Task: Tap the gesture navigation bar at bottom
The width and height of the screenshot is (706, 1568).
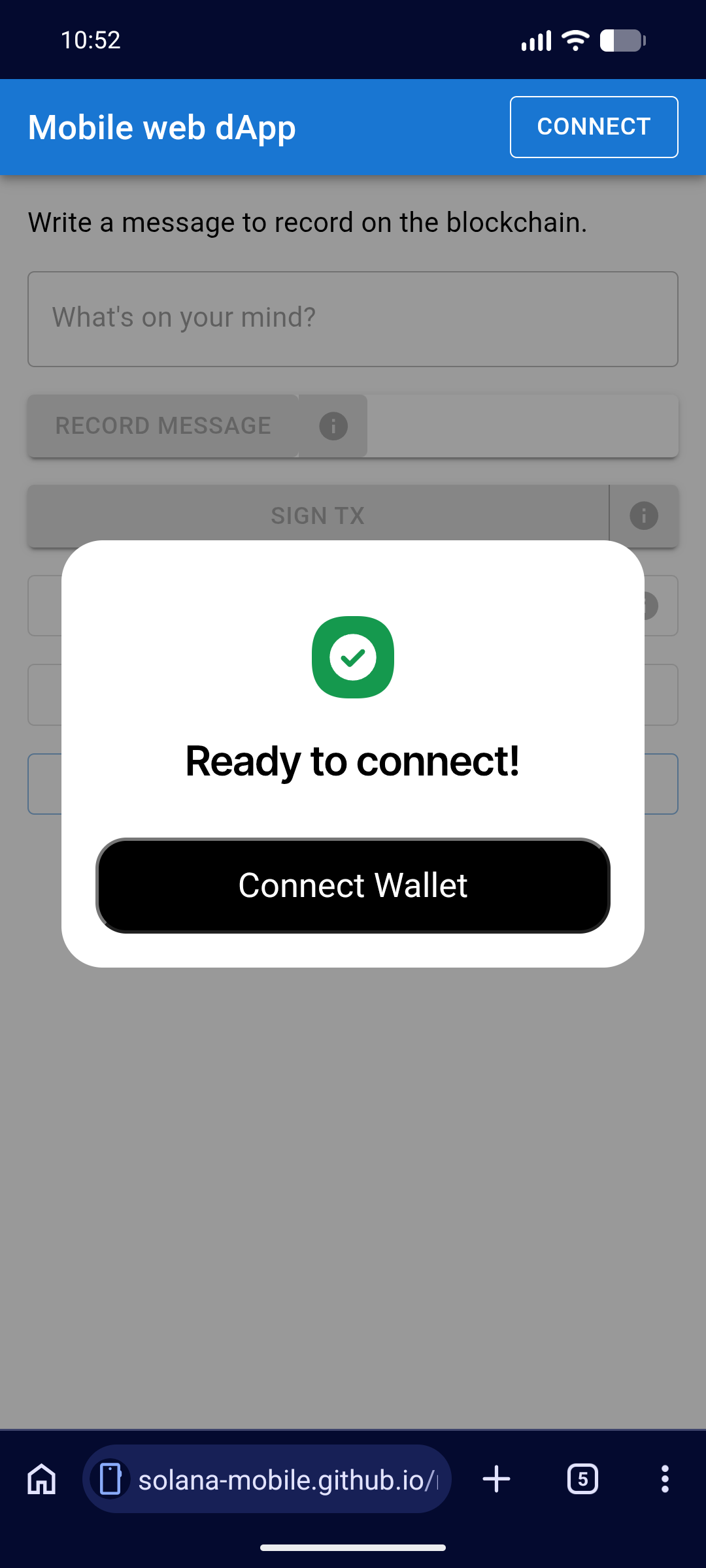Action: (353, 1546)
